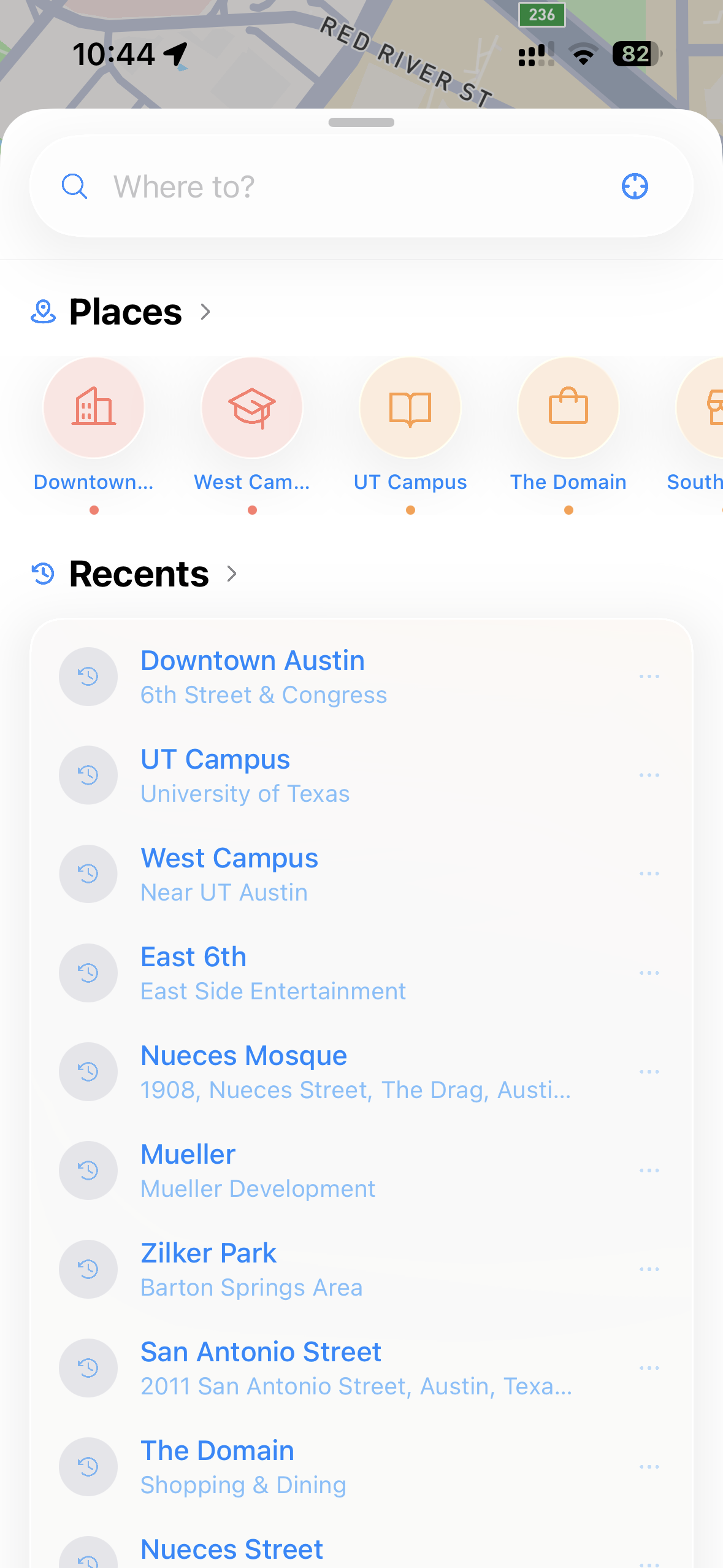Choose San Antonio Street from recents
The image size is (723, 1568).
click(x=356, y=1368)
